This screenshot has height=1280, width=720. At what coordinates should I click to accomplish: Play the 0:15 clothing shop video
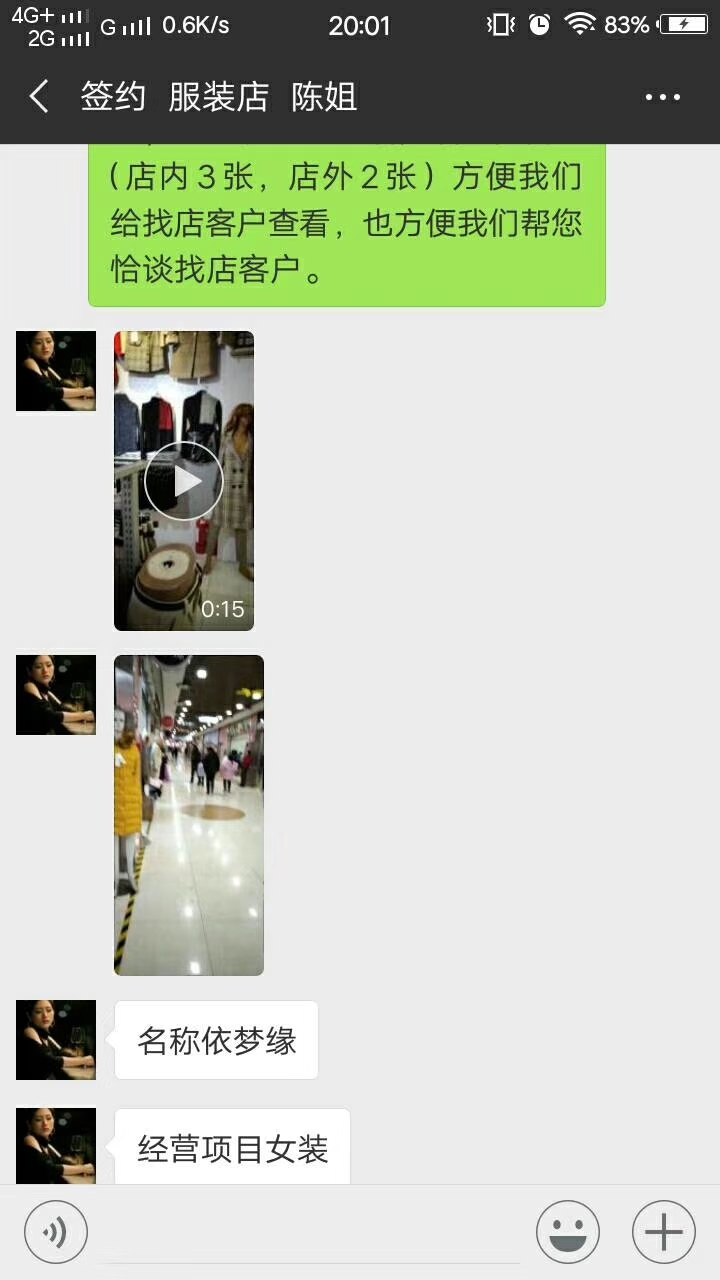point(184,481)
